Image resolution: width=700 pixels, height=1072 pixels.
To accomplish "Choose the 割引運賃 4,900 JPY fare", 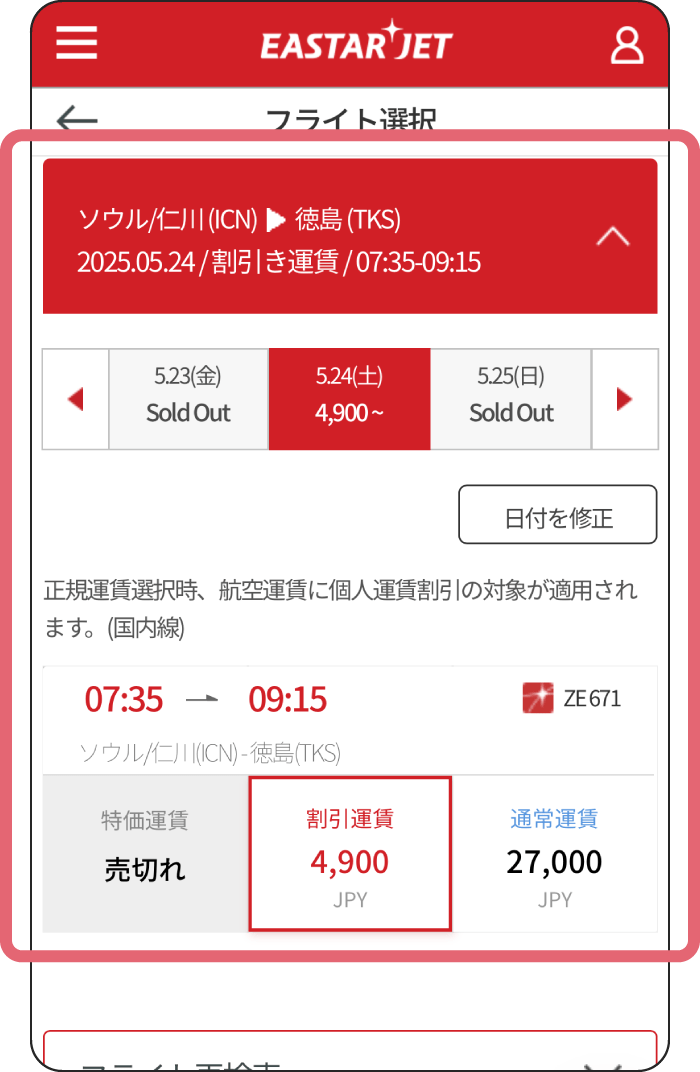I will (x=350, y=854).
